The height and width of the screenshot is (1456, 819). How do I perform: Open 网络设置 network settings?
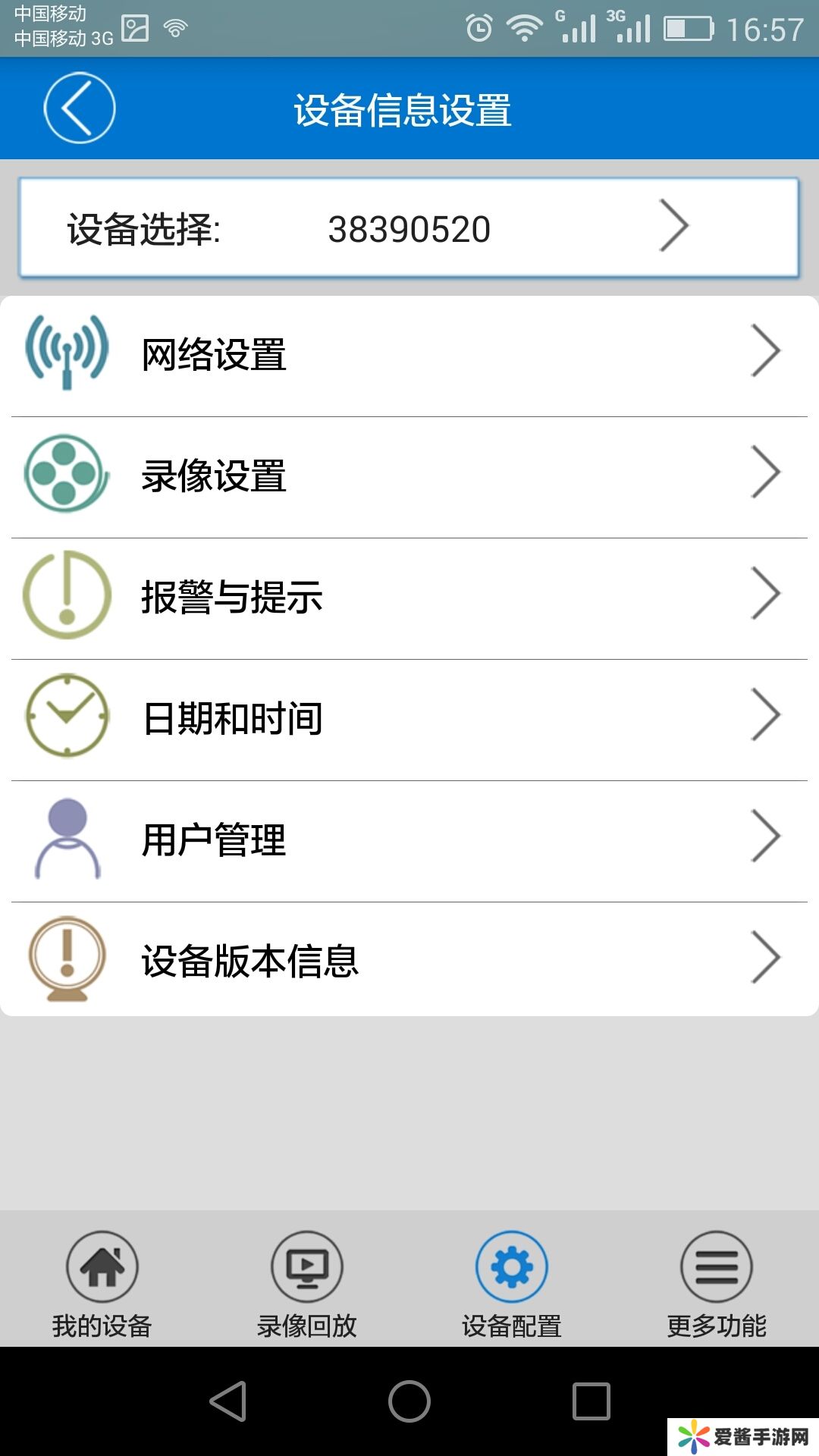[x=409, y=354]
